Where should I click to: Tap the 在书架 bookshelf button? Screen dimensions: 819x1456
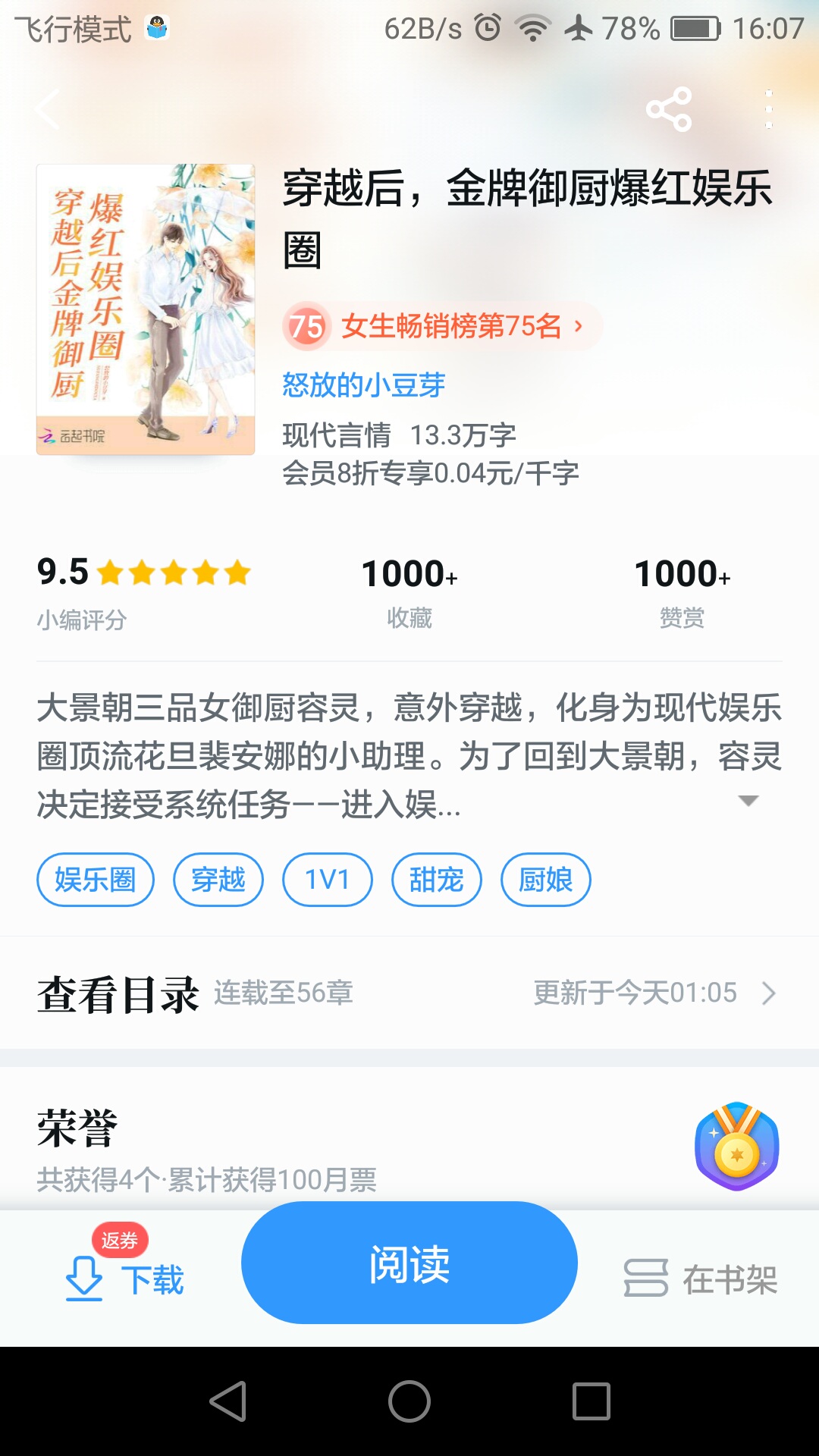click(701, 1279)
